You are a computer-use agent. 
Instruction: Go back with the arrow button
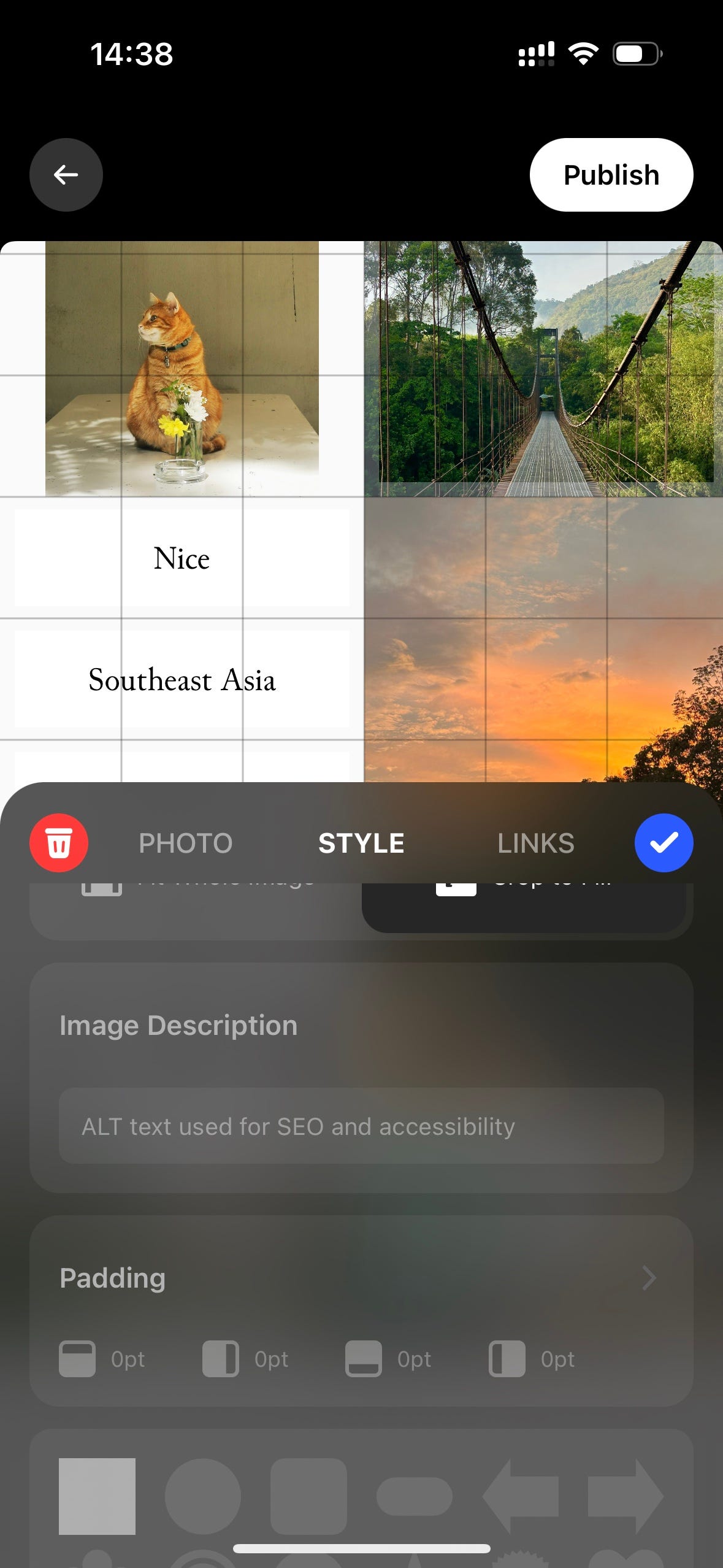(x=66, y=175)
